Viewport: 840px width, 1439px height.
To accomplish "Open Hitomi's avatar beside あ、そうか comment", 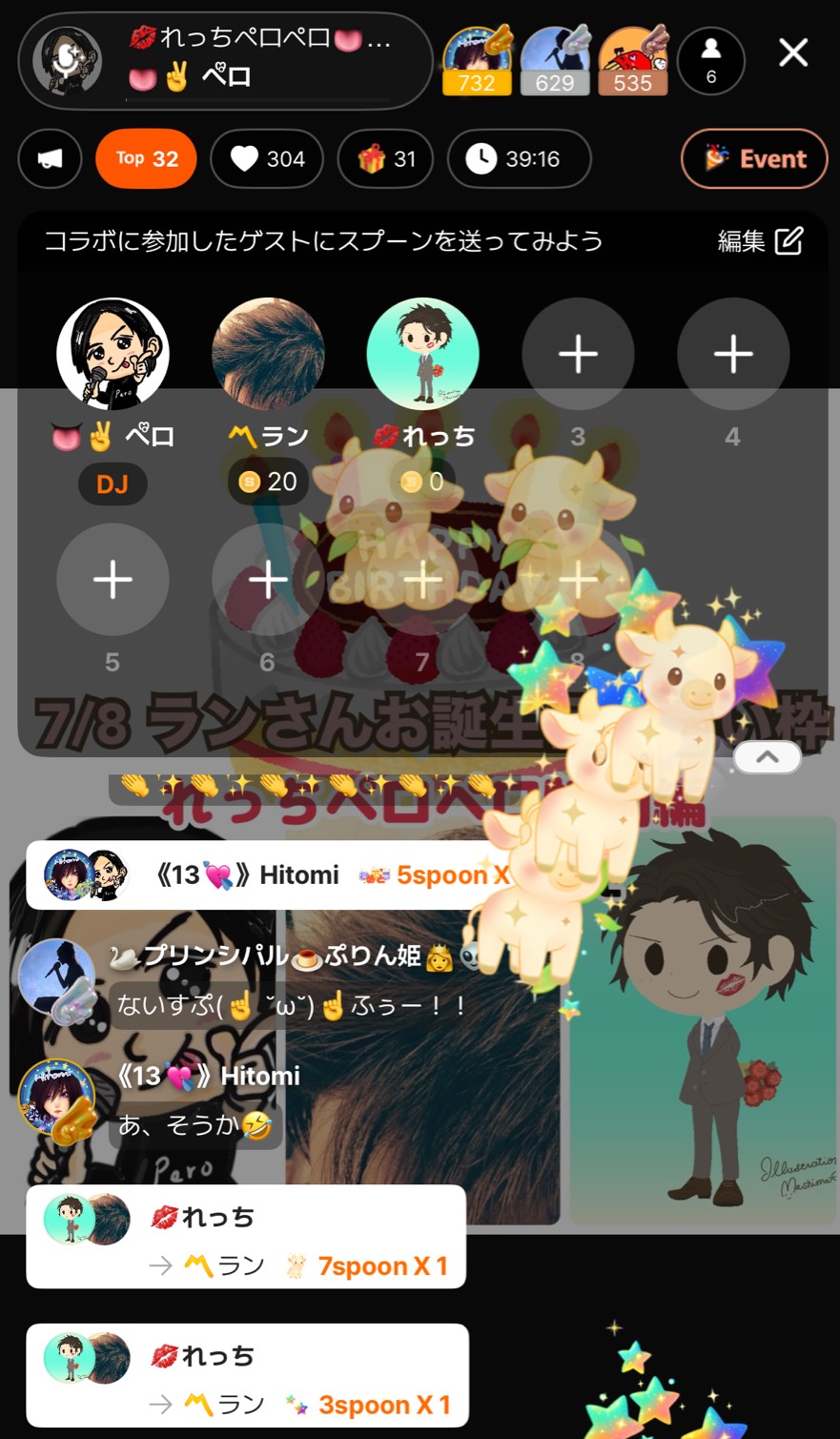I will click(57, 1099).
